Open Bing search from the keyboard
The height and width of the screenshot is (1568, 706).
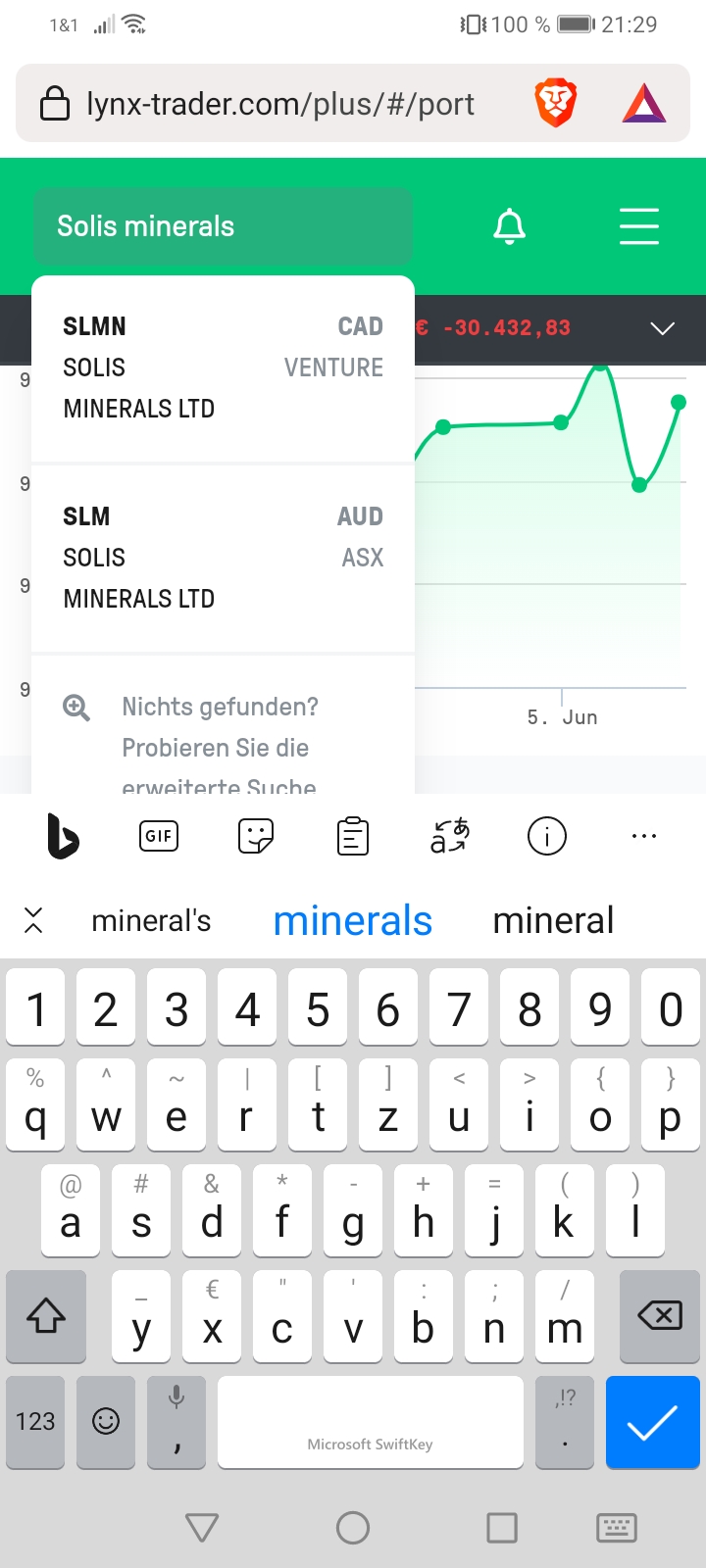pos(63,836)
